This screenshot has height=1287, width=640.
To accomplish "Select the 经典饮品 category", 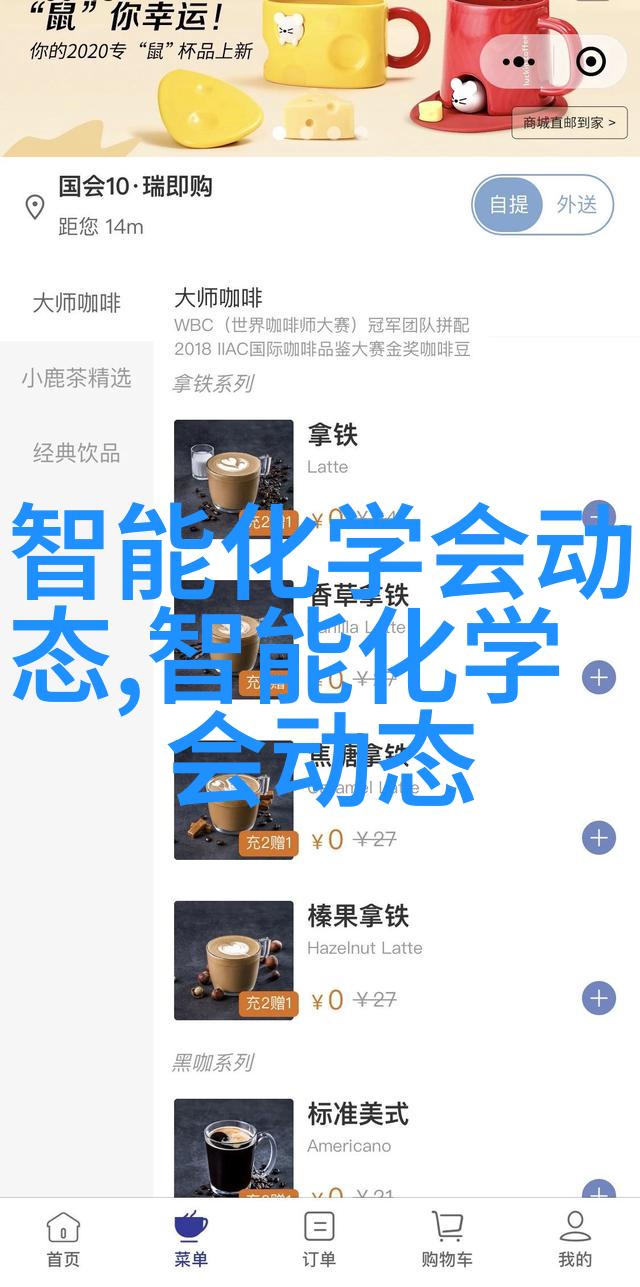I will 76,453.
